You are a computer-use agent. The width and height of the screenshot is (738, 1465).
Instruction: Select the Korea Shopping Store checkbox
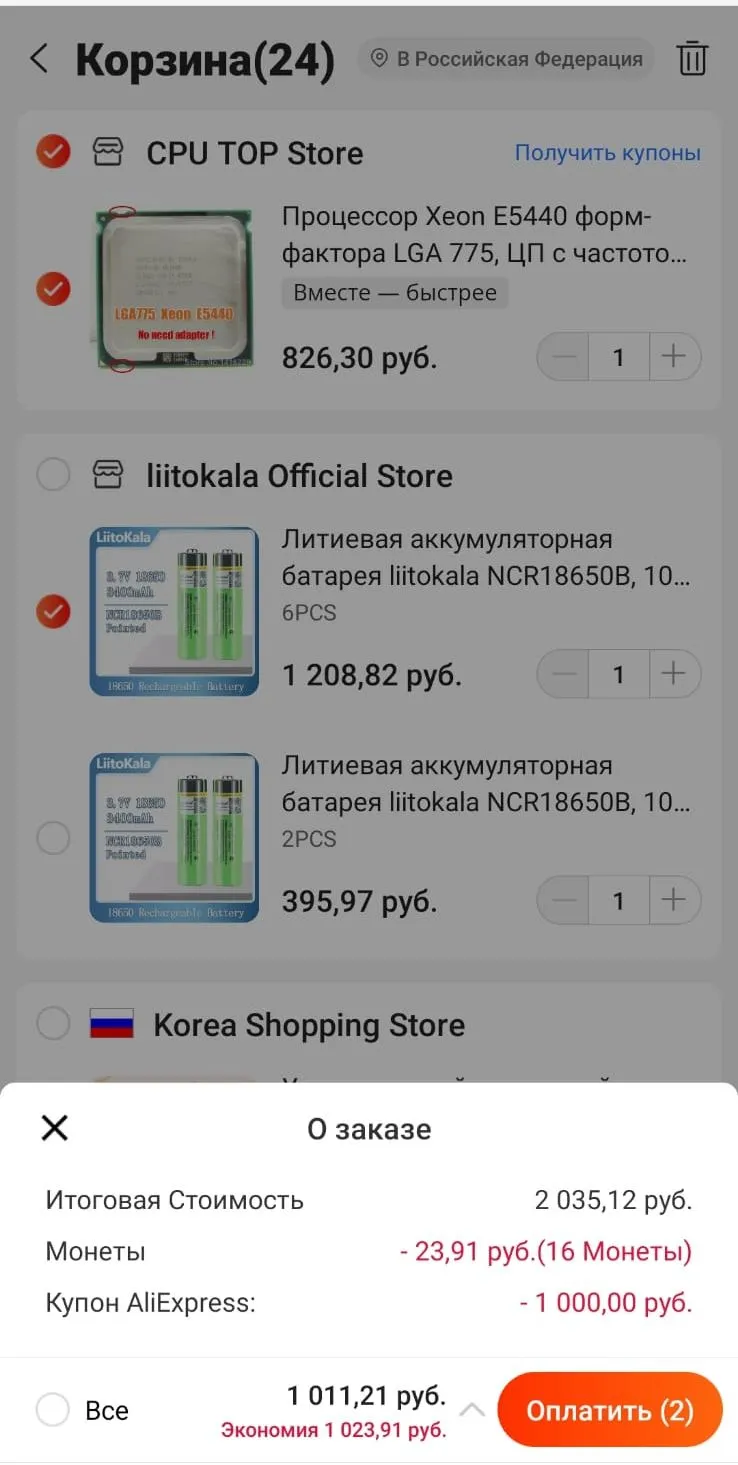coord(53,1024)
